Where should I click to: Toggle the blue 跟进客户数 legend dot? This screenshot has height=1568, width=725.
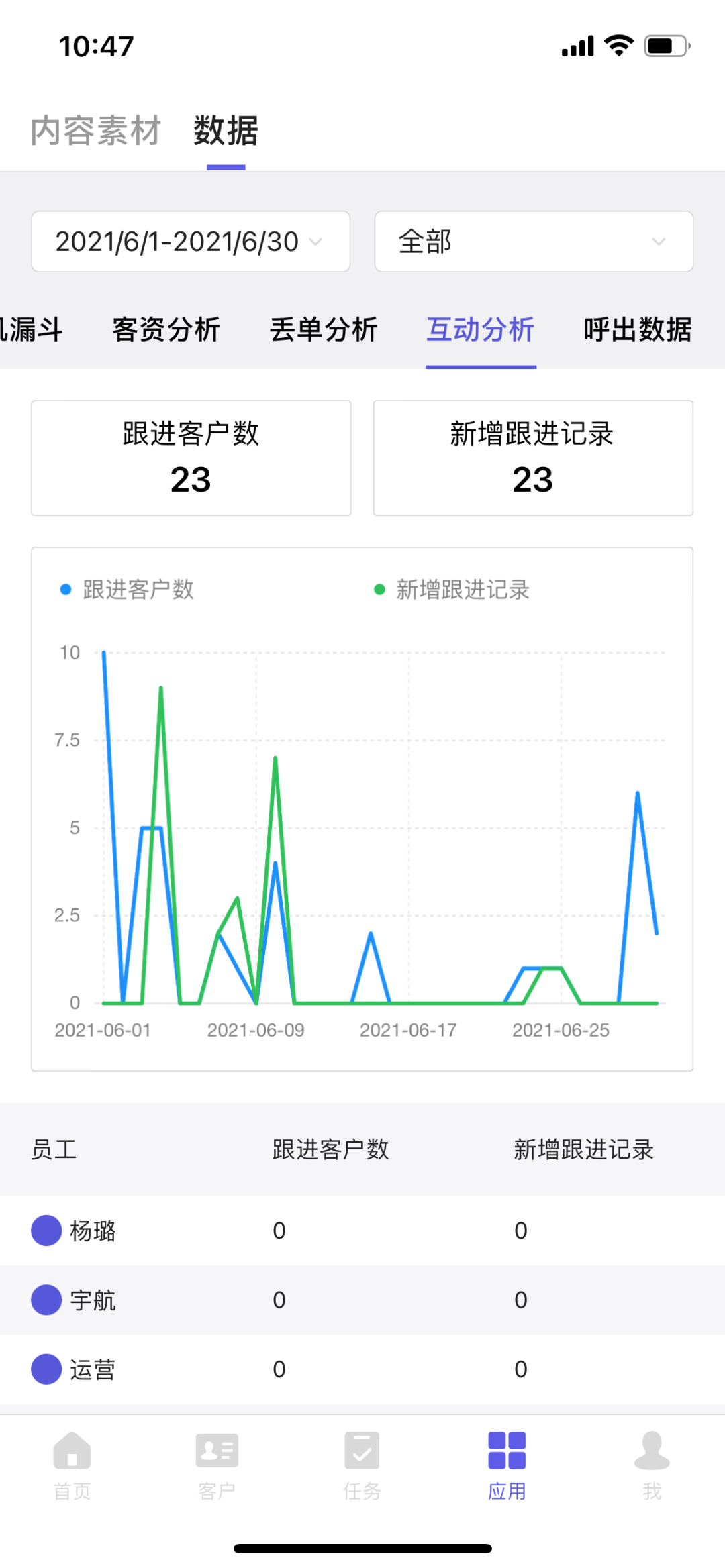click(64, 590)
